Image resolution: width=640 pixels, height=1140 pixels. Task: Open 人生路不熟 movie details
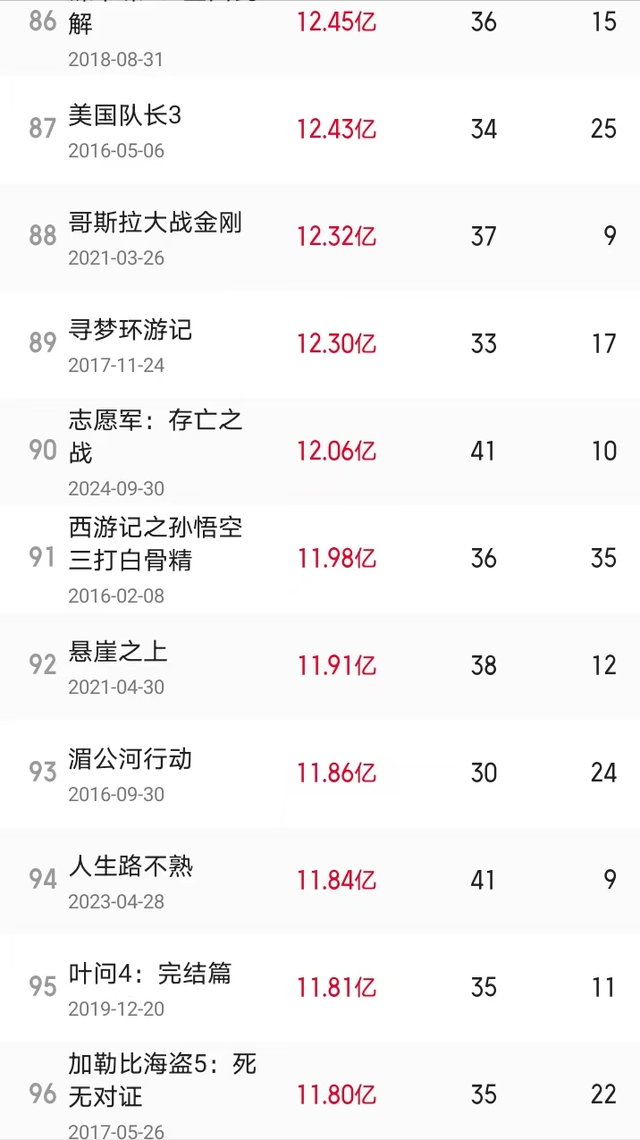[x=320, y=880]
